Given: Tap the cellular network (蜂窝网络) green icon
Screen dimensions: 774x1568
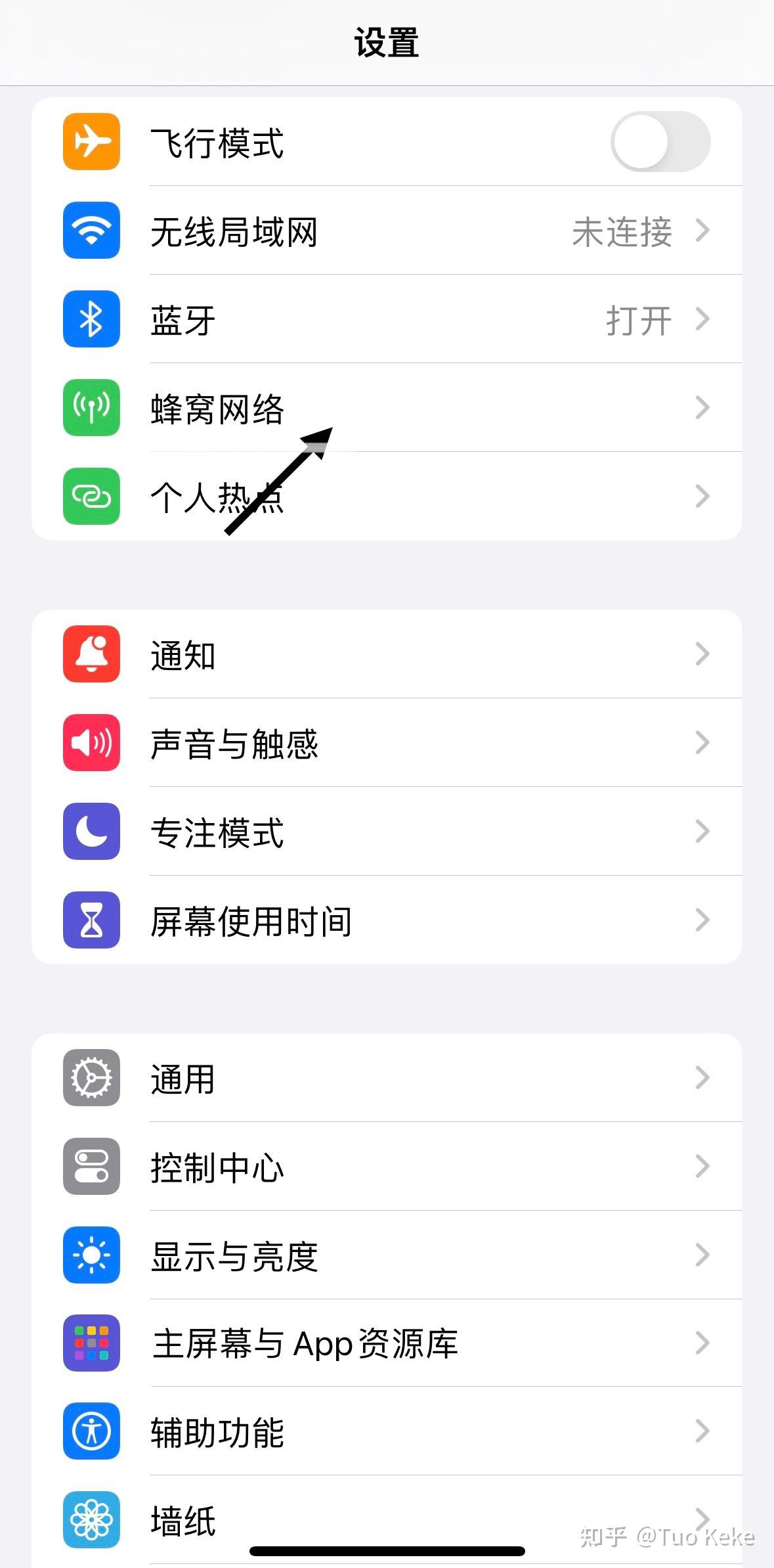Looking at the screenshot, I should [91, 408].
